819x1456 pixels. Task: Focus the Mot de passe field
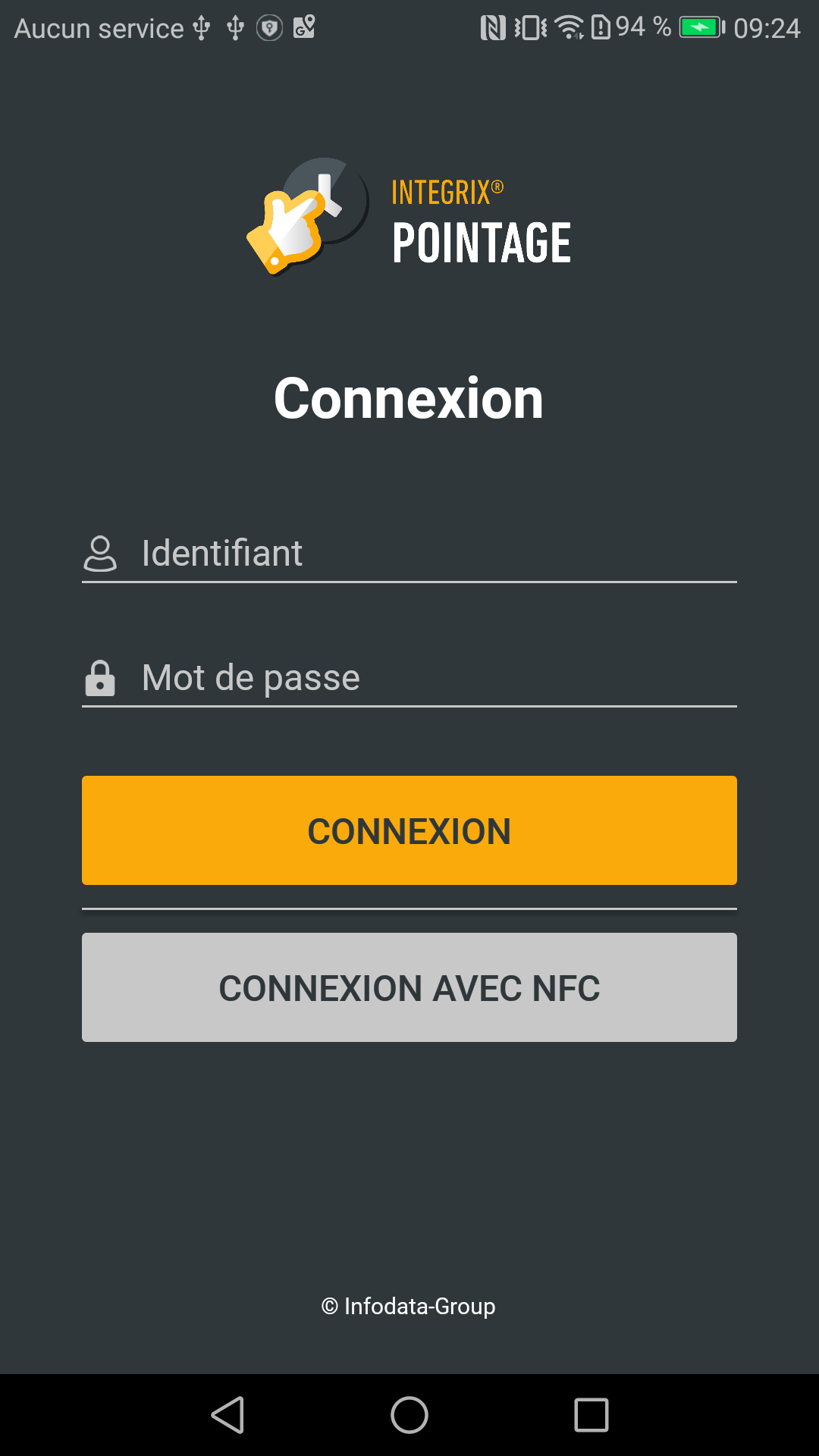coord(409,677)
